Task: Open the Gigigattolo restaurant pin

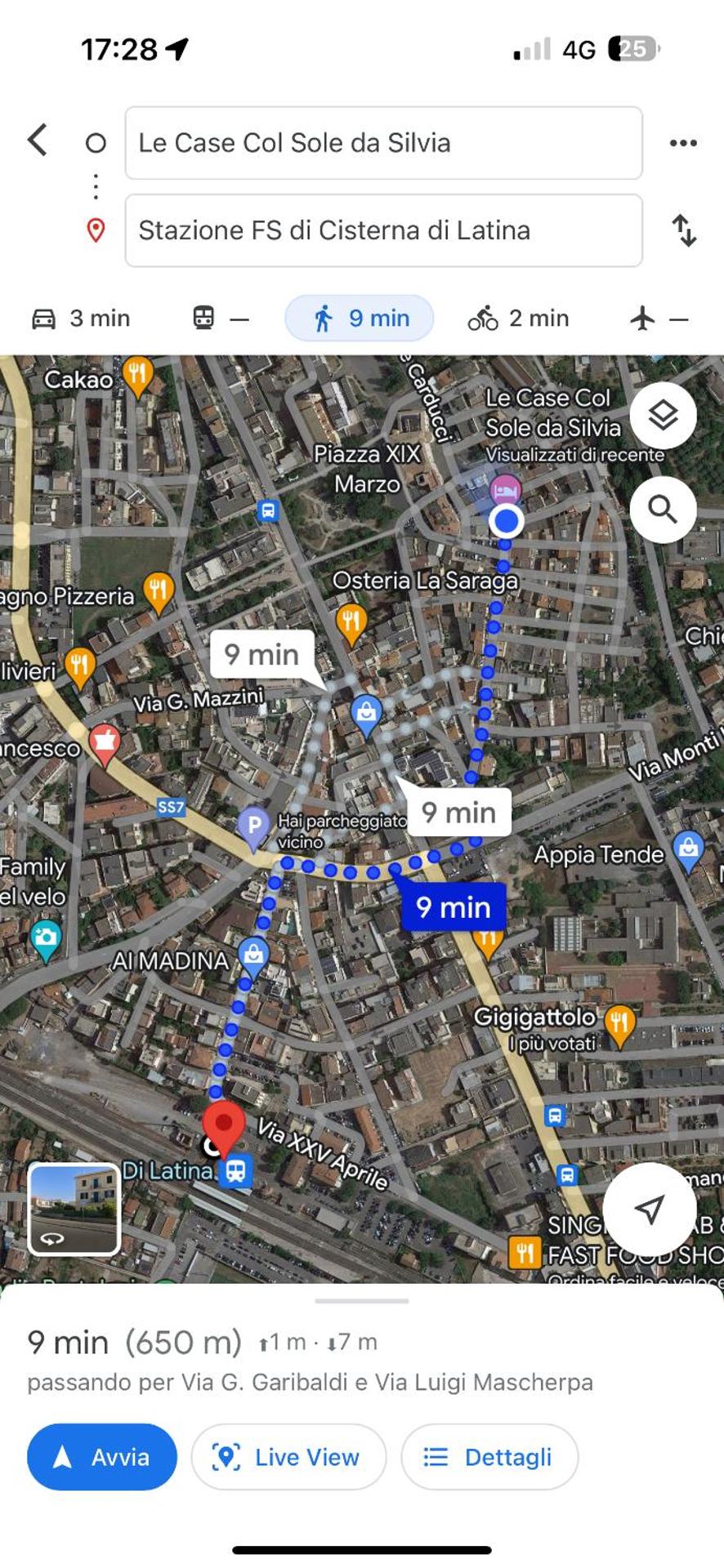Action: [619, 1022]
